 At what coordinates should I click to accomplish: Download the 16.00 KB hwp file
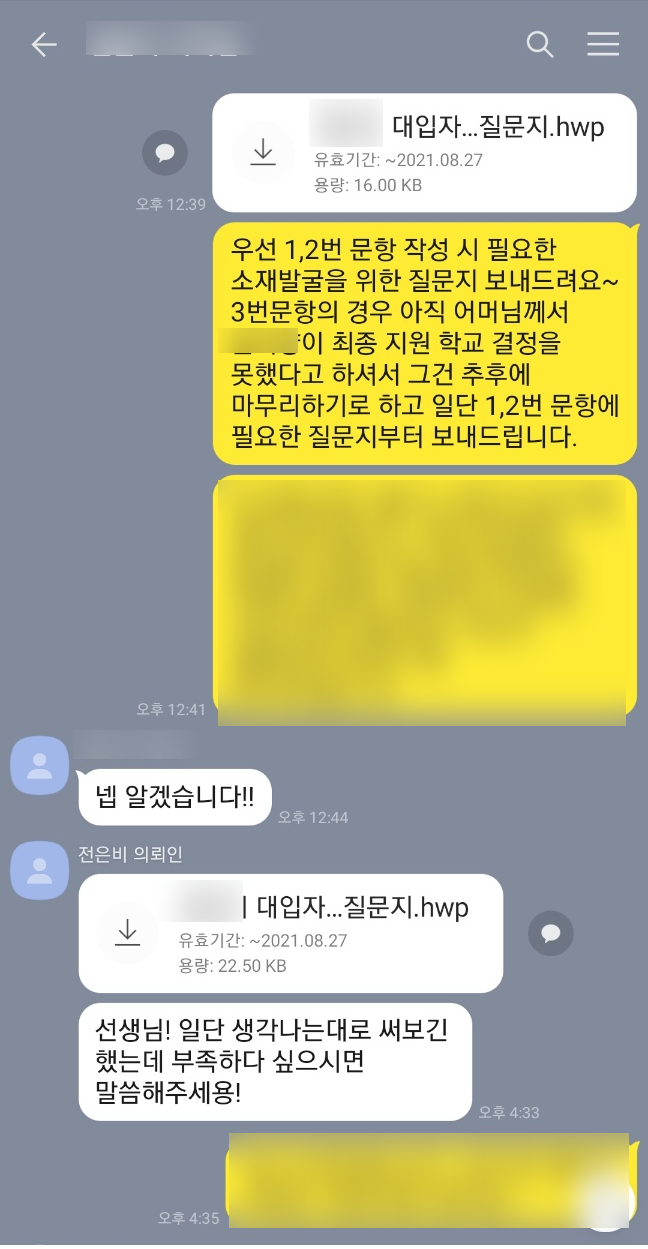(x=263, y=152)
